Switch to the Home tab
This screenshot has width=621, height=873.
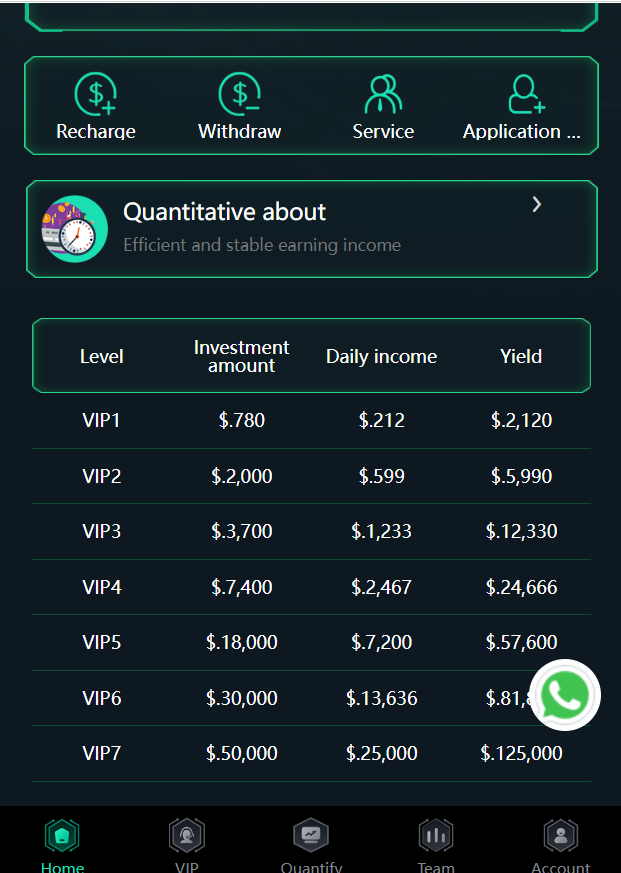(x=62, y=844)
